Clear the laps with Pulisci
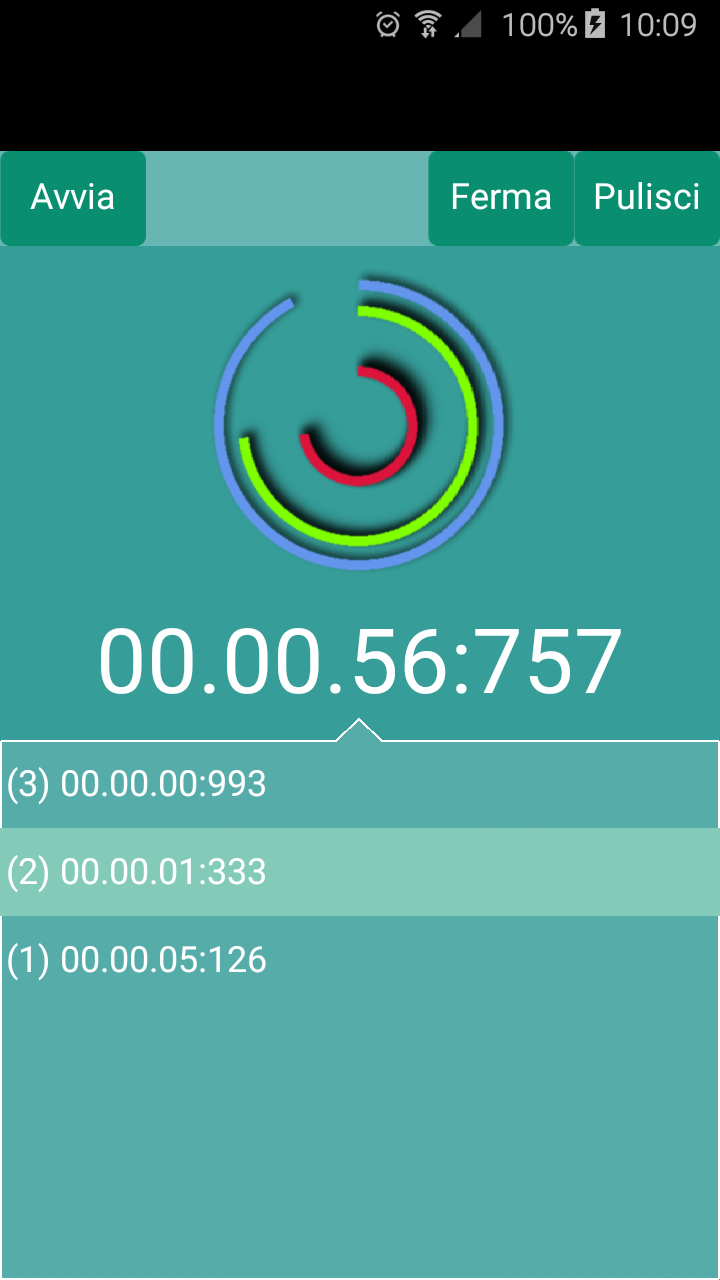Image resolution: width=720 pixels, height=1280 pixels. (x=647, y=198)
